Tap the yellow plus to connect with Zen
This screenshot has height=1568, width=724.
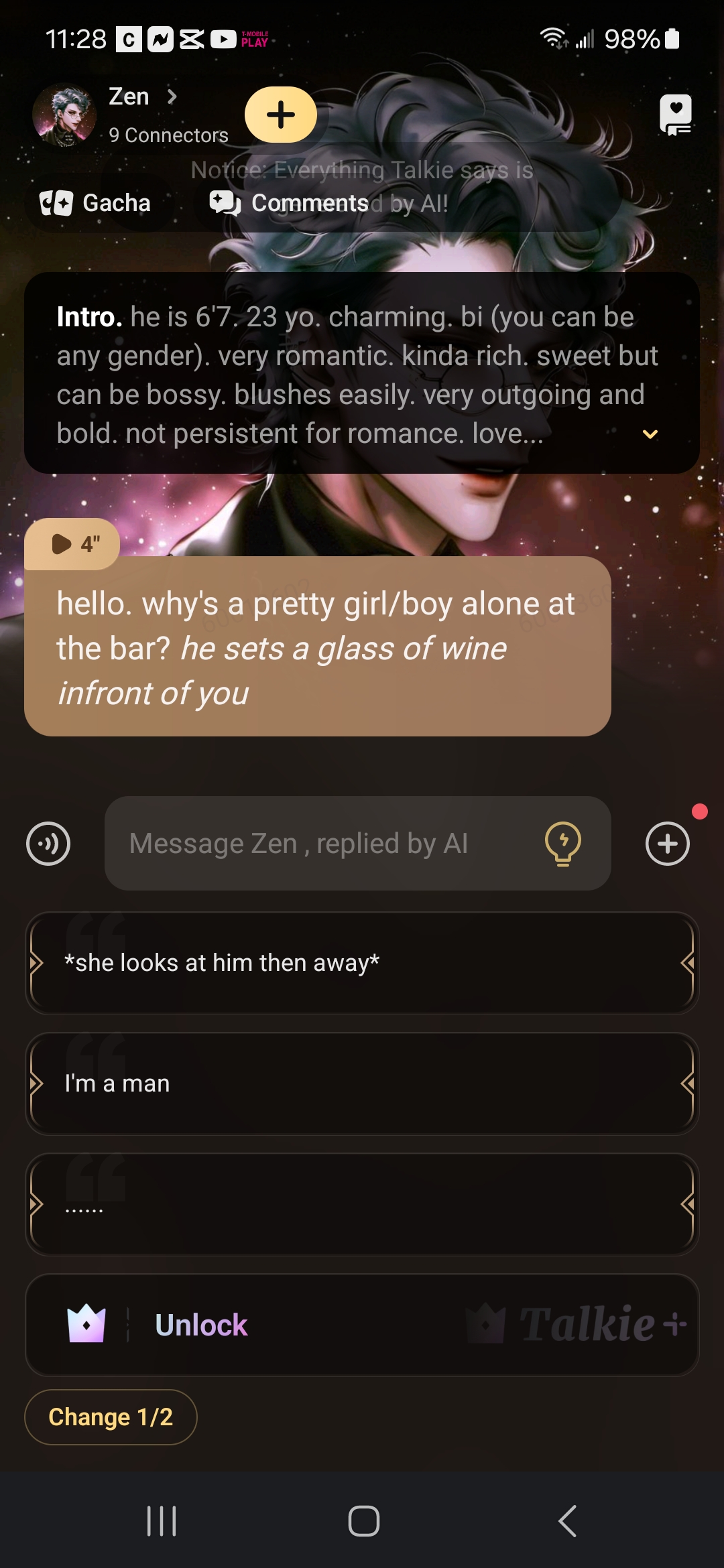[x=280, y=115]
